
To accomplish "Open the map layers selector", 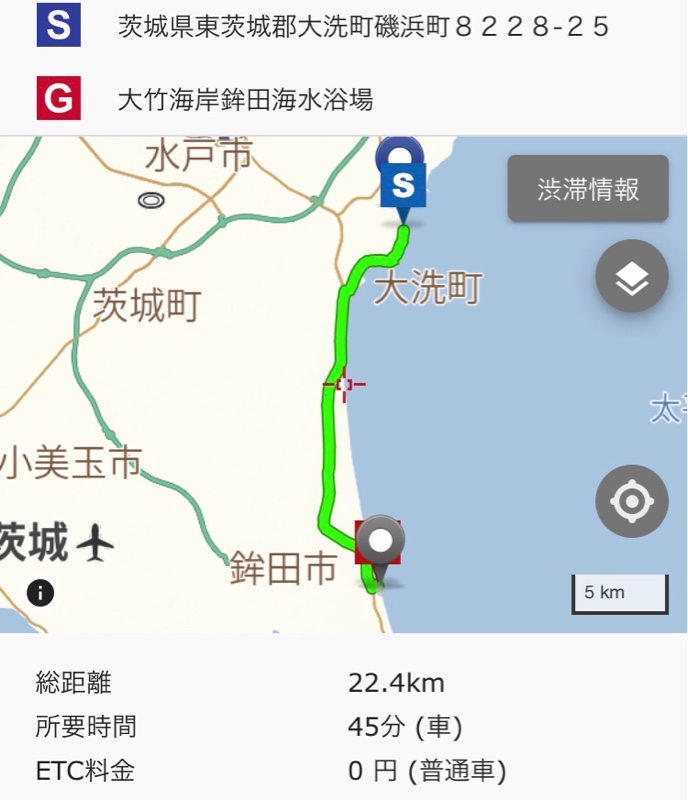I will tap(631, 277).
